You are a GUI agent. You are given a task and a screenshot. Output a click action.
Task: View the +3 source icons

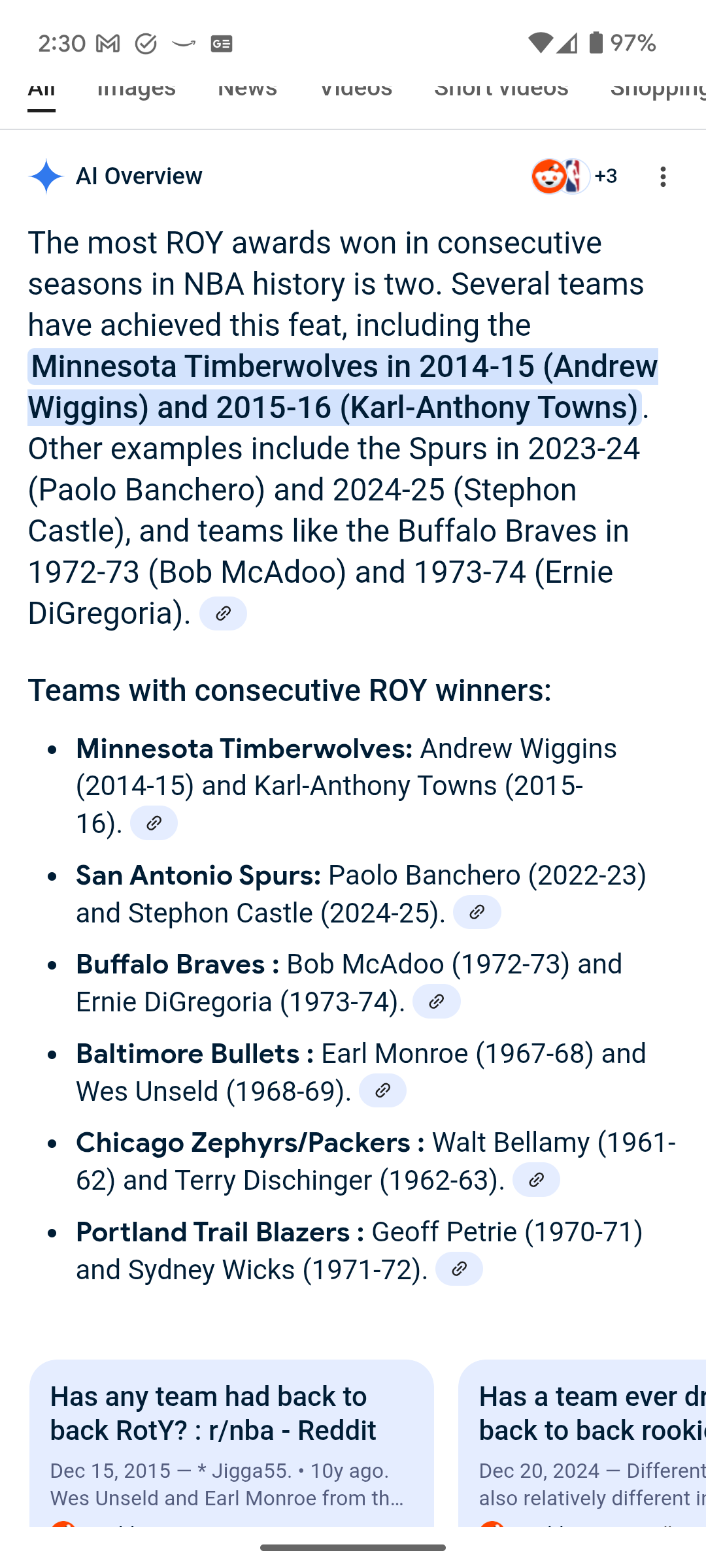tap(575, 176)
